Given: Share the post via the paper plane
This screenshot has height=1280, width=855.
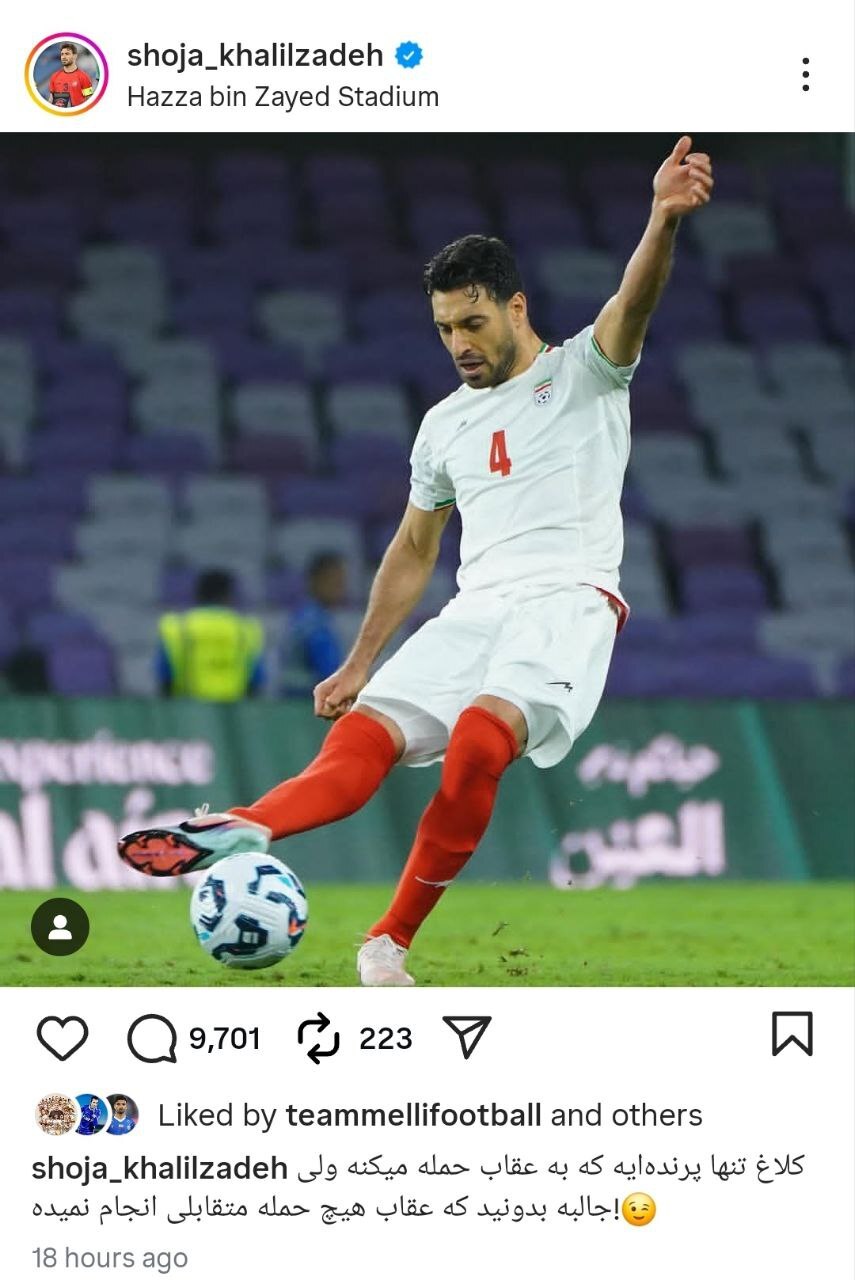Looking at the screenshot, I should [466, 1038].
